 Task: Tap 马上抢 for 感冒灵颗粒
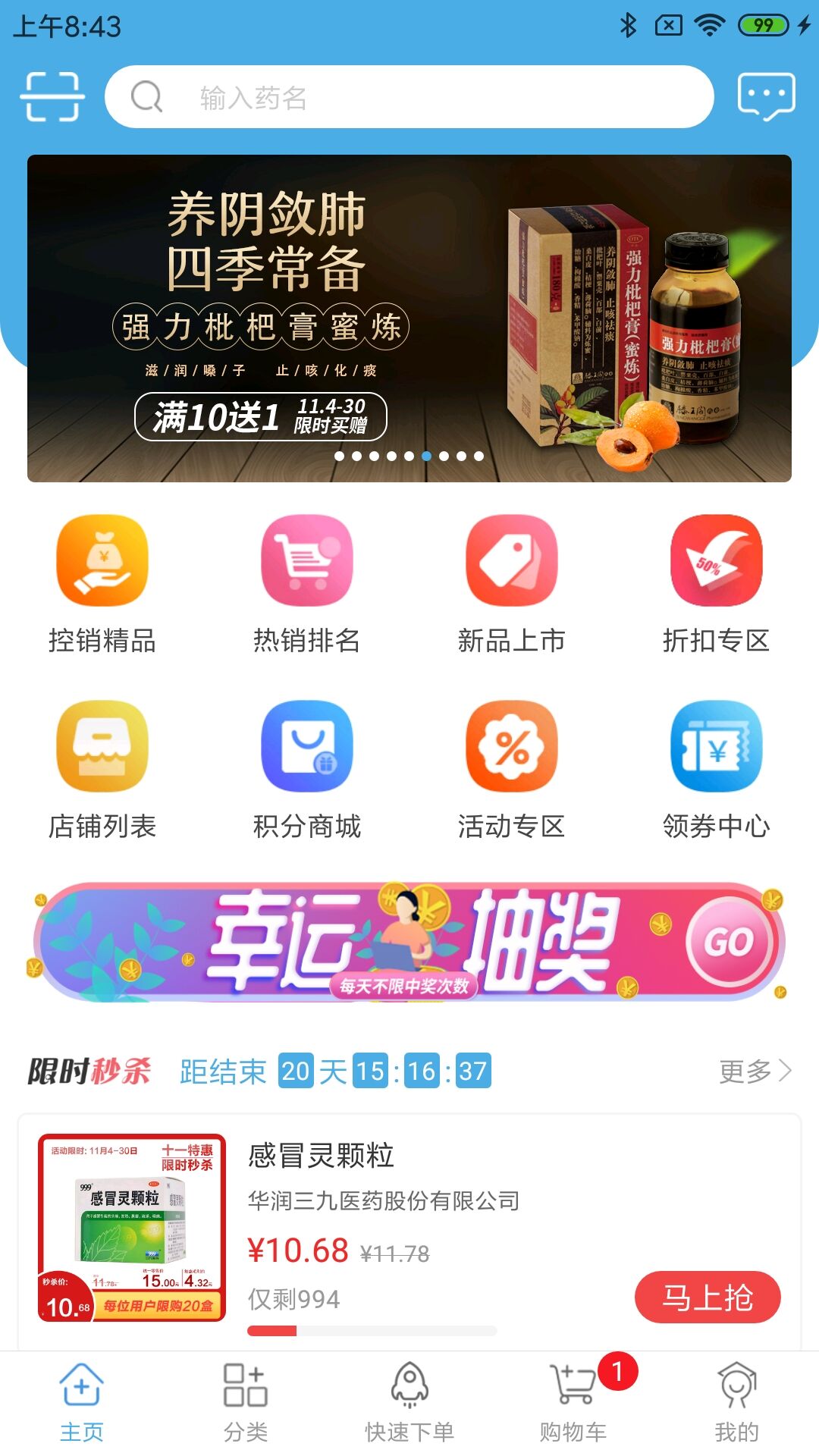coord(707,1297)
